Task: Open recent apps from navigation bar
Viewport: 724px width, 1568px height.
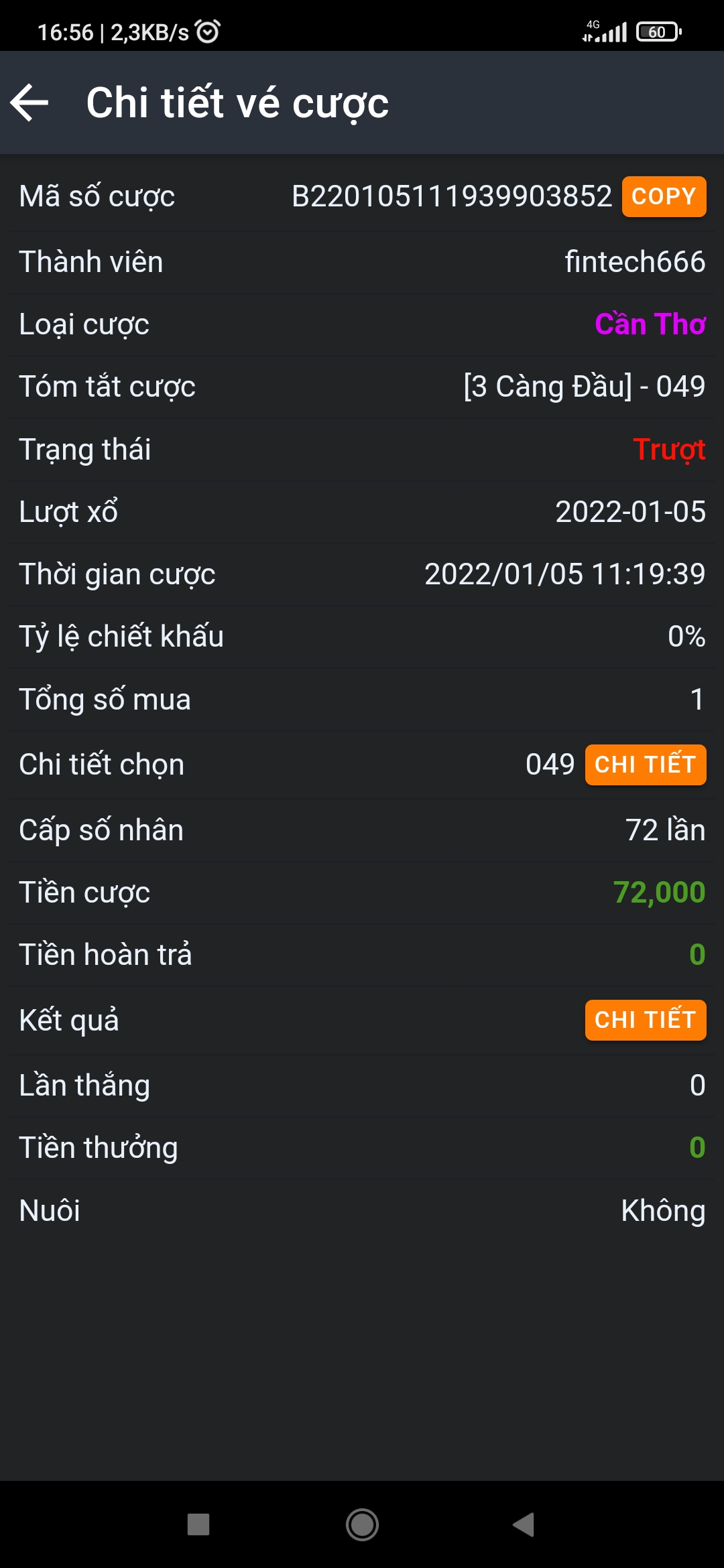Action: point(198,1524)
